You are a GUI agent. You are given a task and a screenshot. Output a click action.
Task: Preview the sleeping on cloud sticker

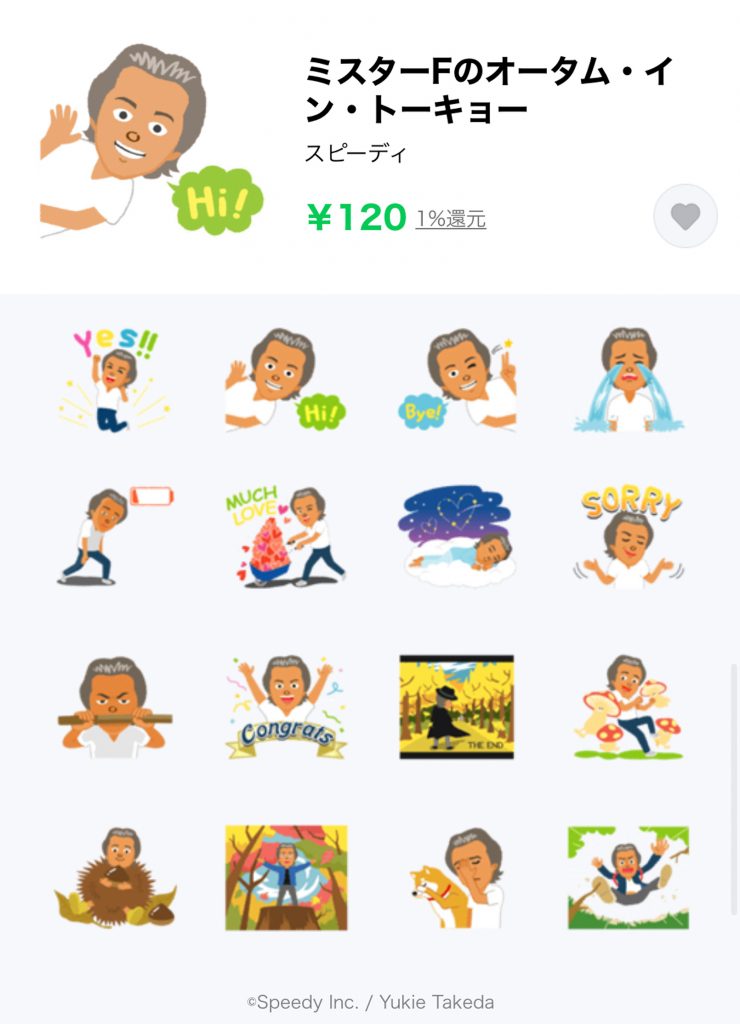pyautogui.click(x=457, y=532)
